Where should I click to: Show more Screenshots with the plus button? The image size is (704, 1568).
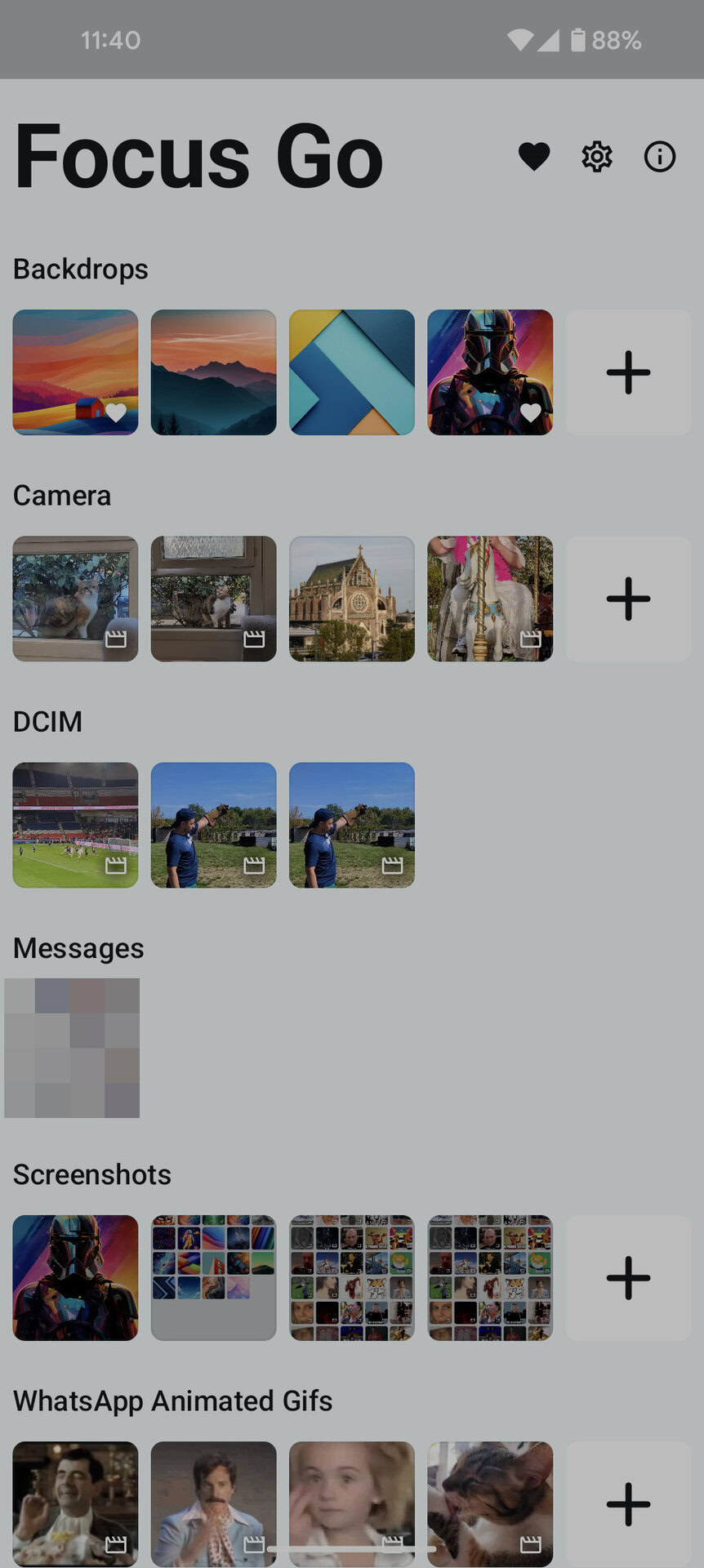628,1277
